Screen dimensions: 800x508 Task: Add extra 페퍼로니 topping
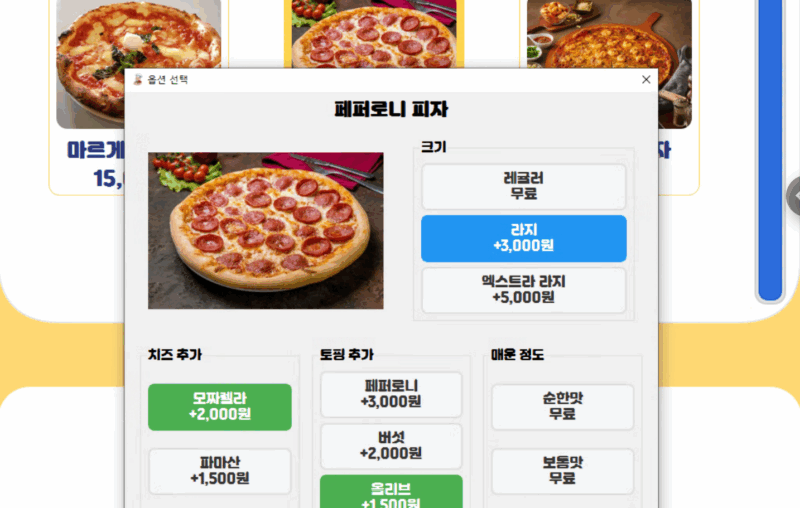390,394
